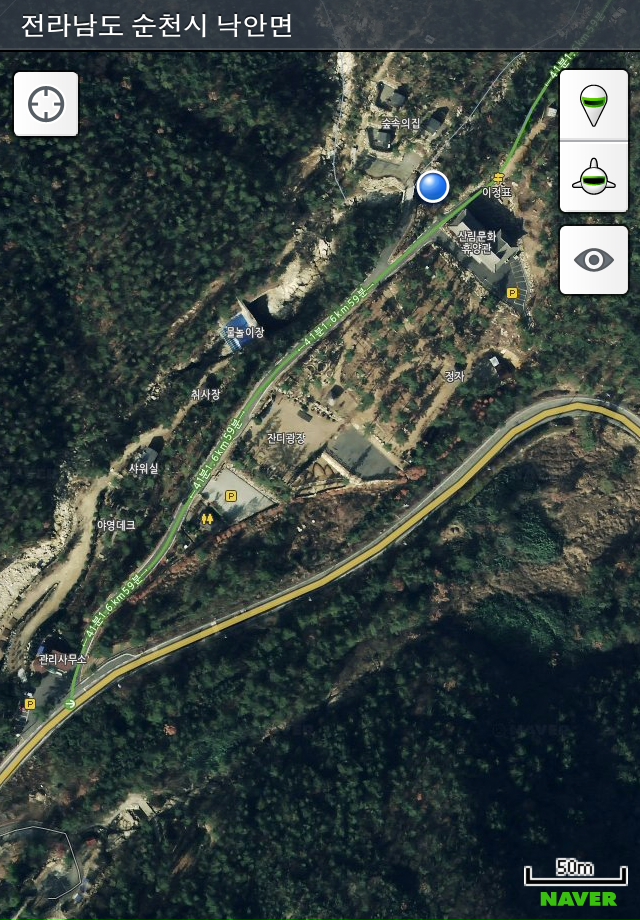Select the blue location marker on the map
The width and height of the screenshot is (640, 920).
433,186
